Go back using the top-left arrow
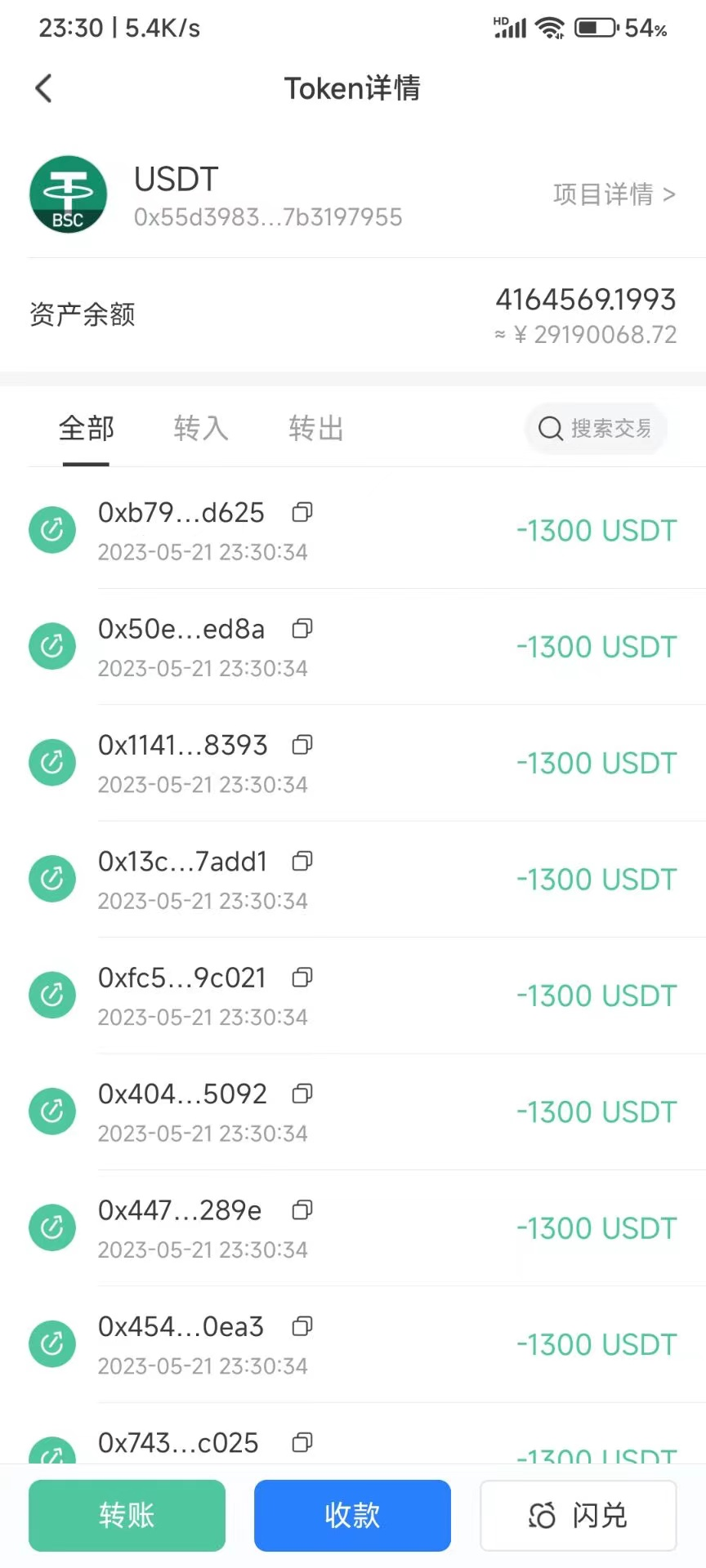Image resolution: width=706 pixels, height=1568 pixels. pos(44,88)
